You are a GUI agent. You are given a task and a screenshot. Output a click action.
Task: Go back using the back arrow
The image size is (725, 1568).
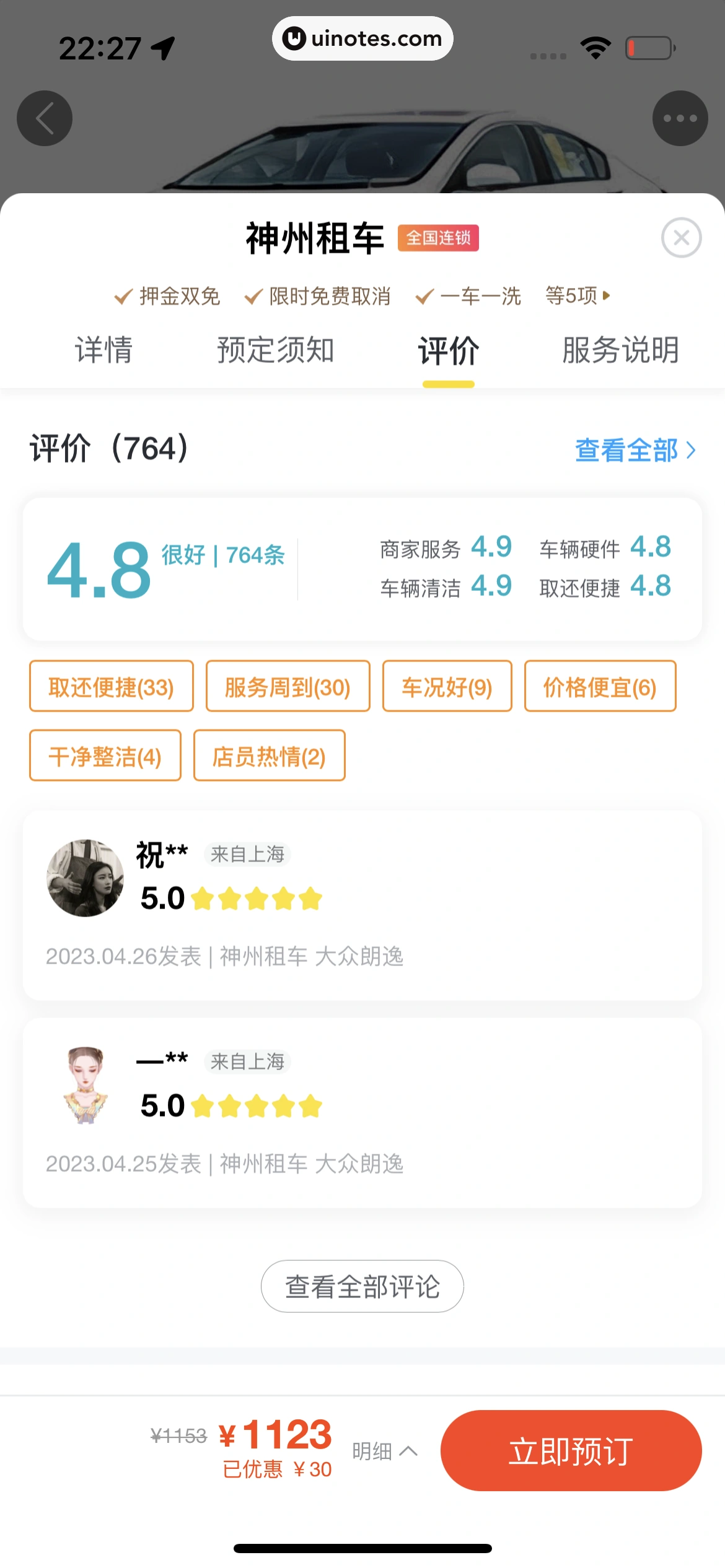[45, 118]
